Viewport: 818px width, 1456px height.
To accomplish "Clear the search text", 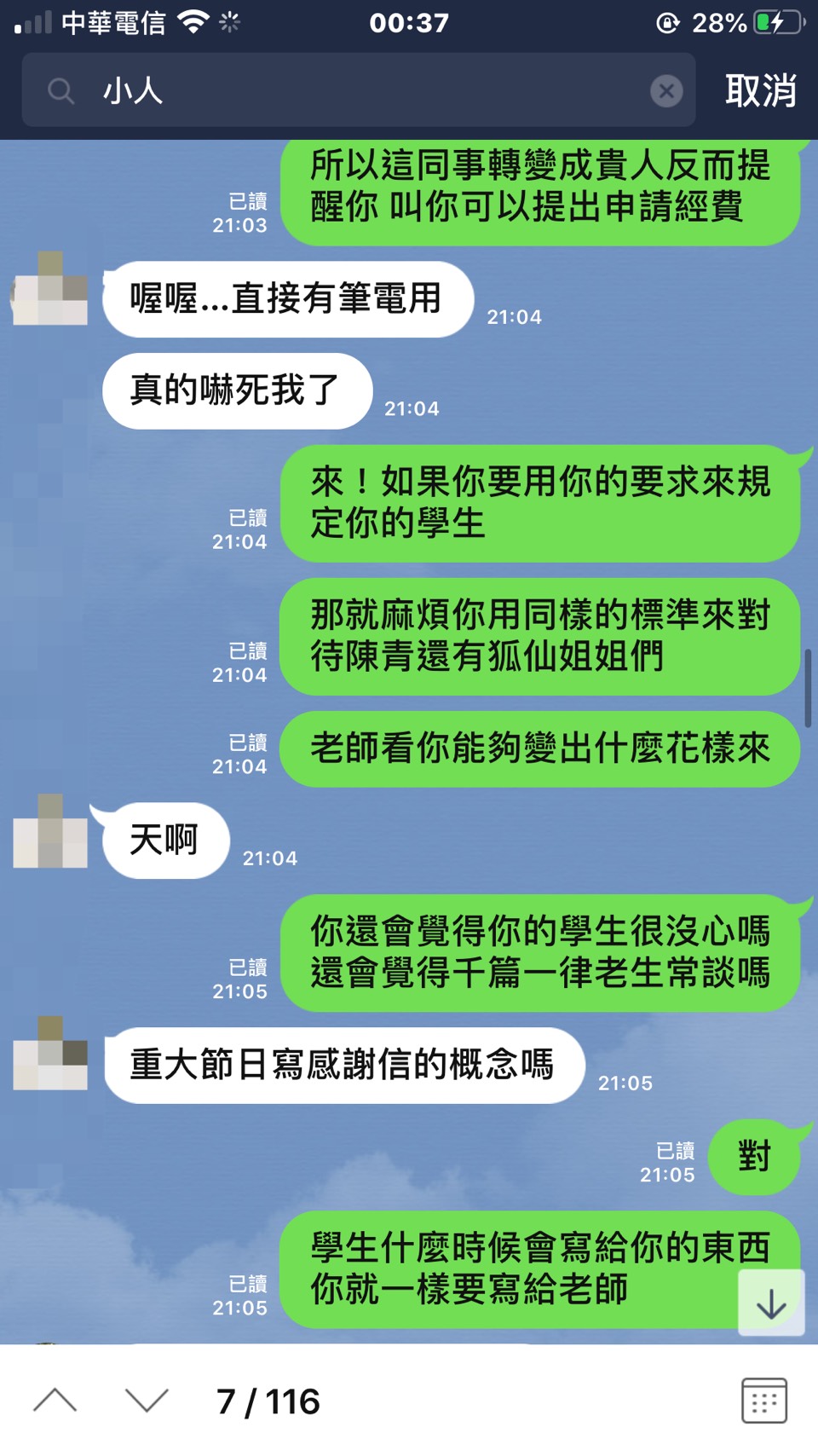I will (x=666, y=90).
